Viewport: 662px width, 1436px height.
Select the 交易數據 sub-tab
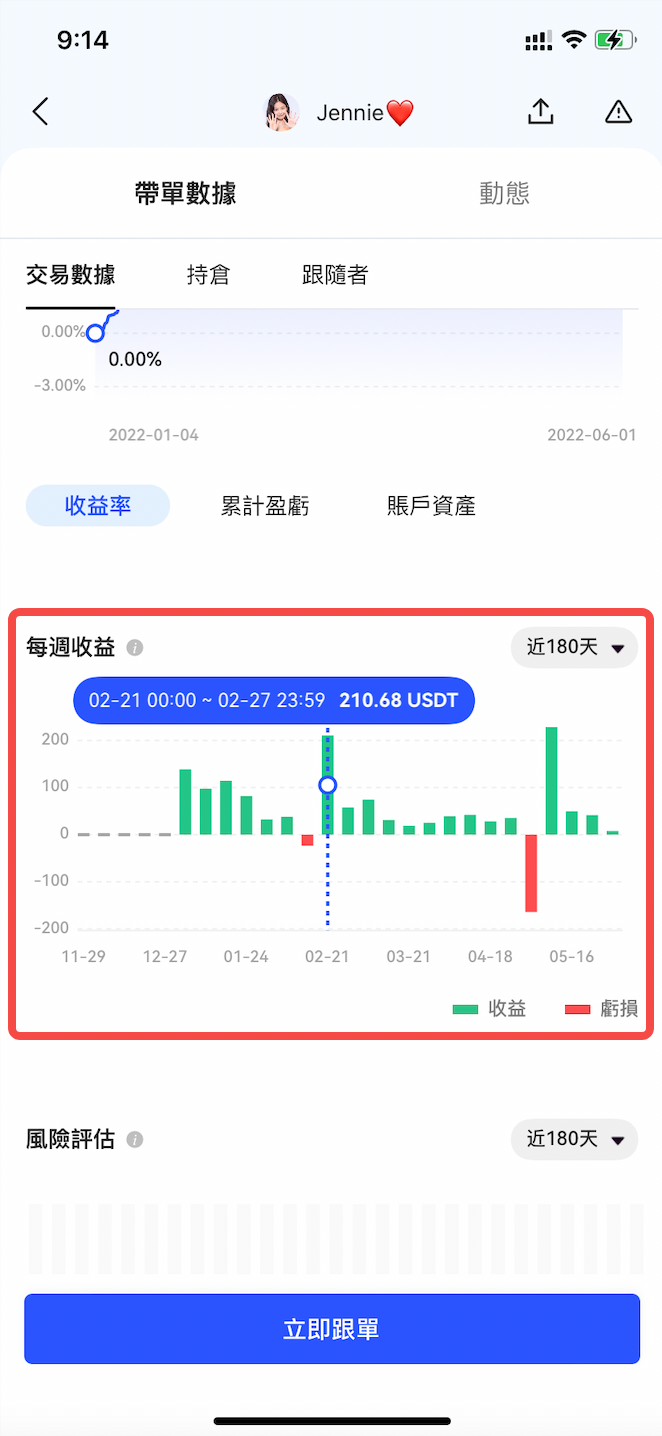pos(70,275)
